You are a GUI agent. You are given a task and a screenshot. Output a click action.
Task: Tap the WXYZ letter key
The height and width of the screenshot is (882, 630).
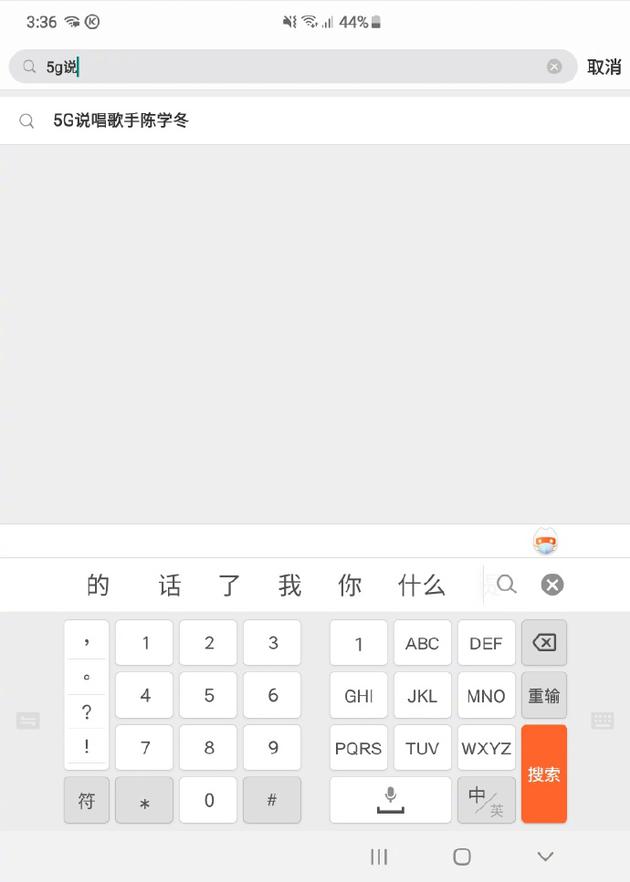pyautogui.click(x=486, y=747)
